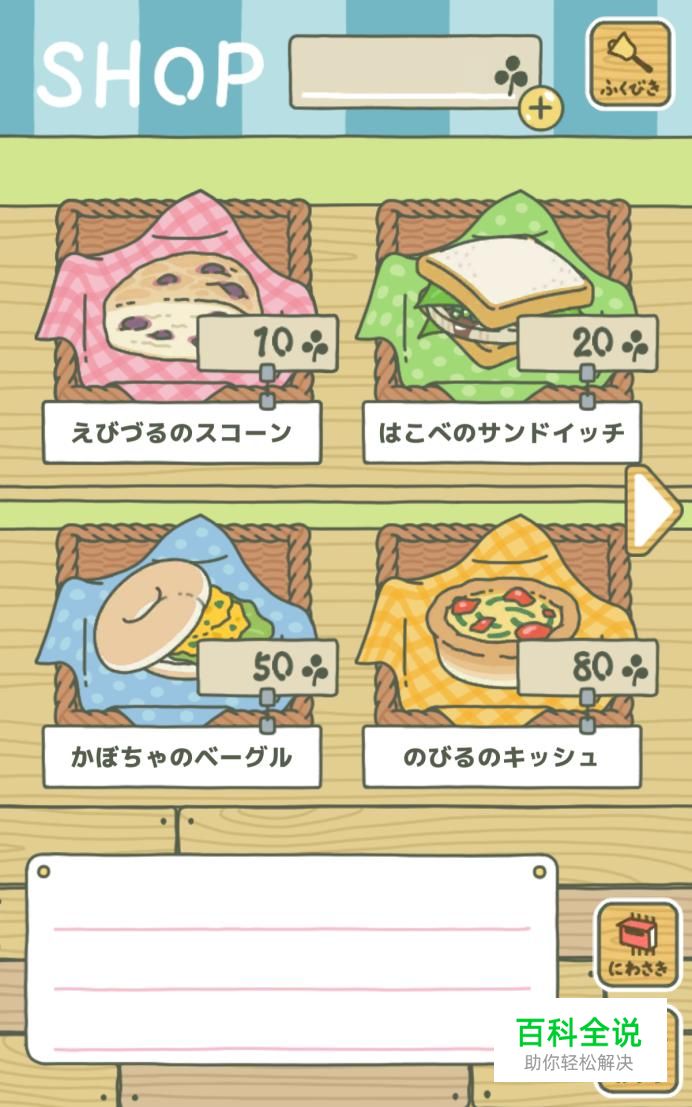Image resolution: width=692 pixels, height=1107 pixels.
Task: Select the はこべのサンドイッチ sandwich item
Action: click(x=502, y=330)
